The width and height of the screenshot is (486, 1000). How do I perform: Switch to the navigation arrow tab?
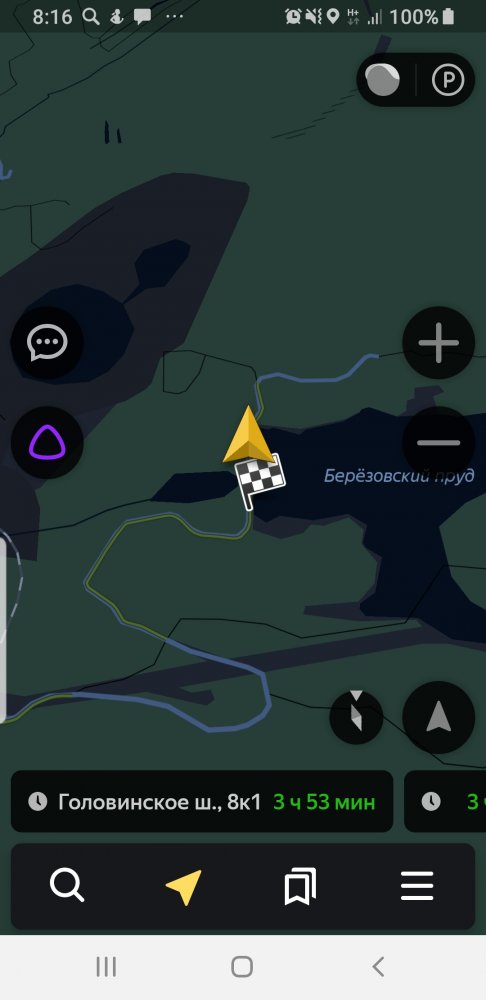click(x=184, y=886)
